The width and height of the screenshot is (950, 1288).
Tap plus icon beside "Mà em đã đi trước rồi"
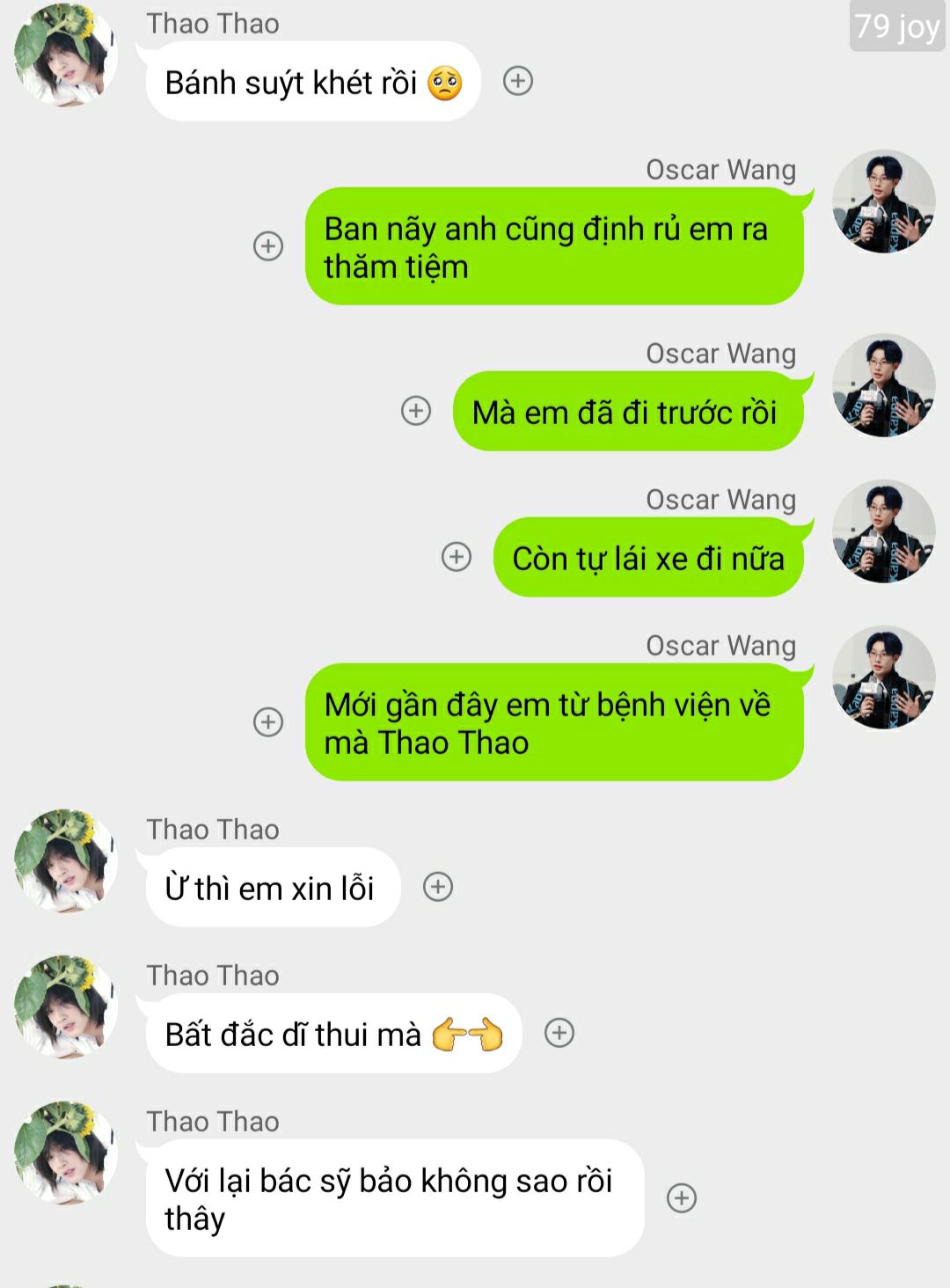pyautogui.click(x=416, y=411)
